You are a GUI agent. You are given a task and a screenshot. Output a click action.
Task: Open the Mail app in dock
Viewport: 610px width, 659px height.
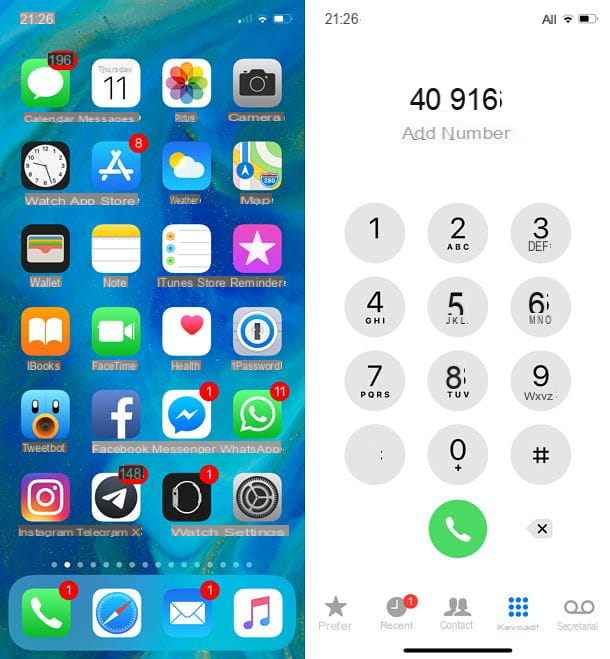click(x=187, y=613)
